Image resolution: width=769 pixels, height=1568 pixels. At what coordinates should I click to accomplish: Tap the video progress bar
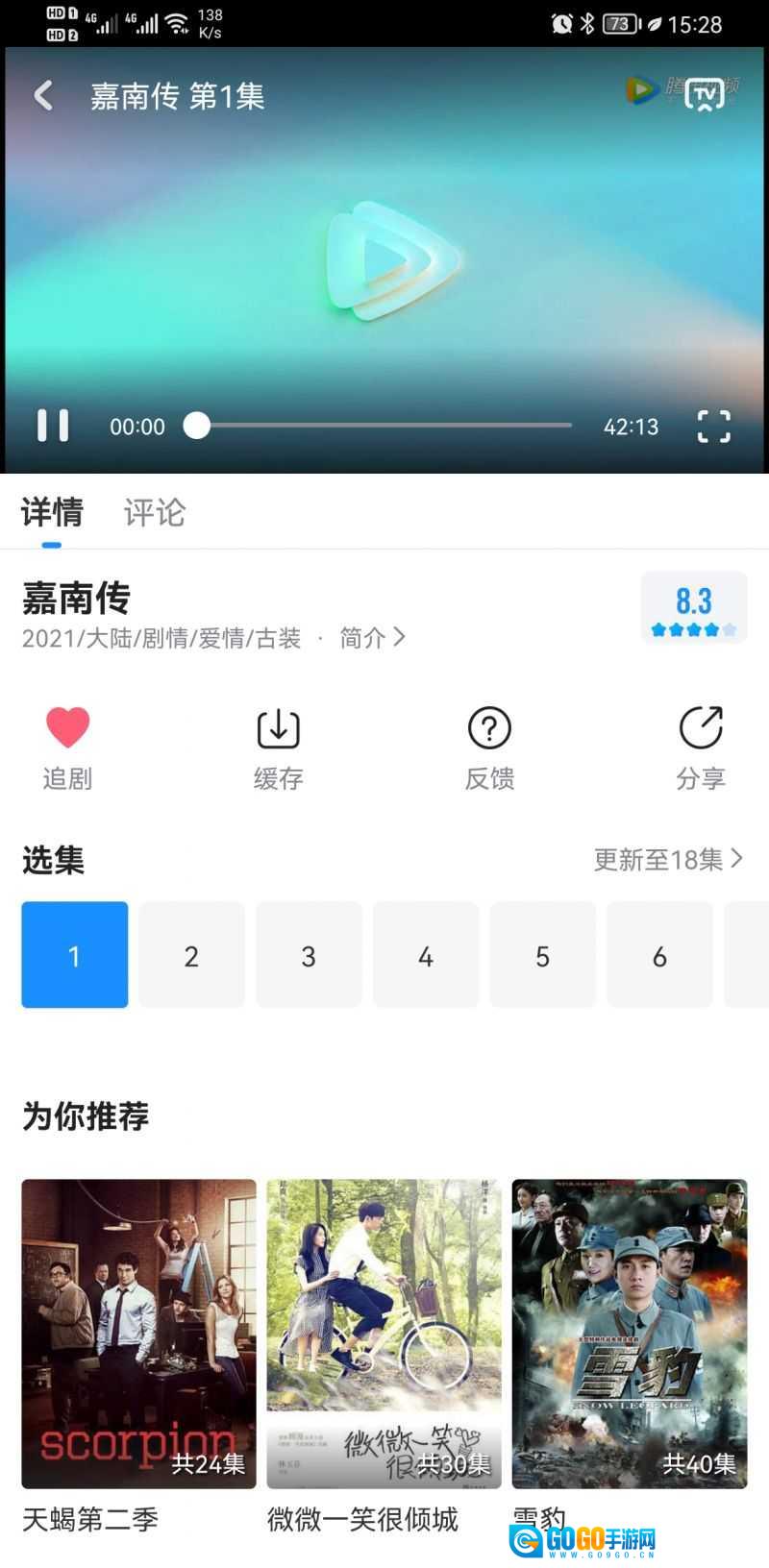pos(384,426)
